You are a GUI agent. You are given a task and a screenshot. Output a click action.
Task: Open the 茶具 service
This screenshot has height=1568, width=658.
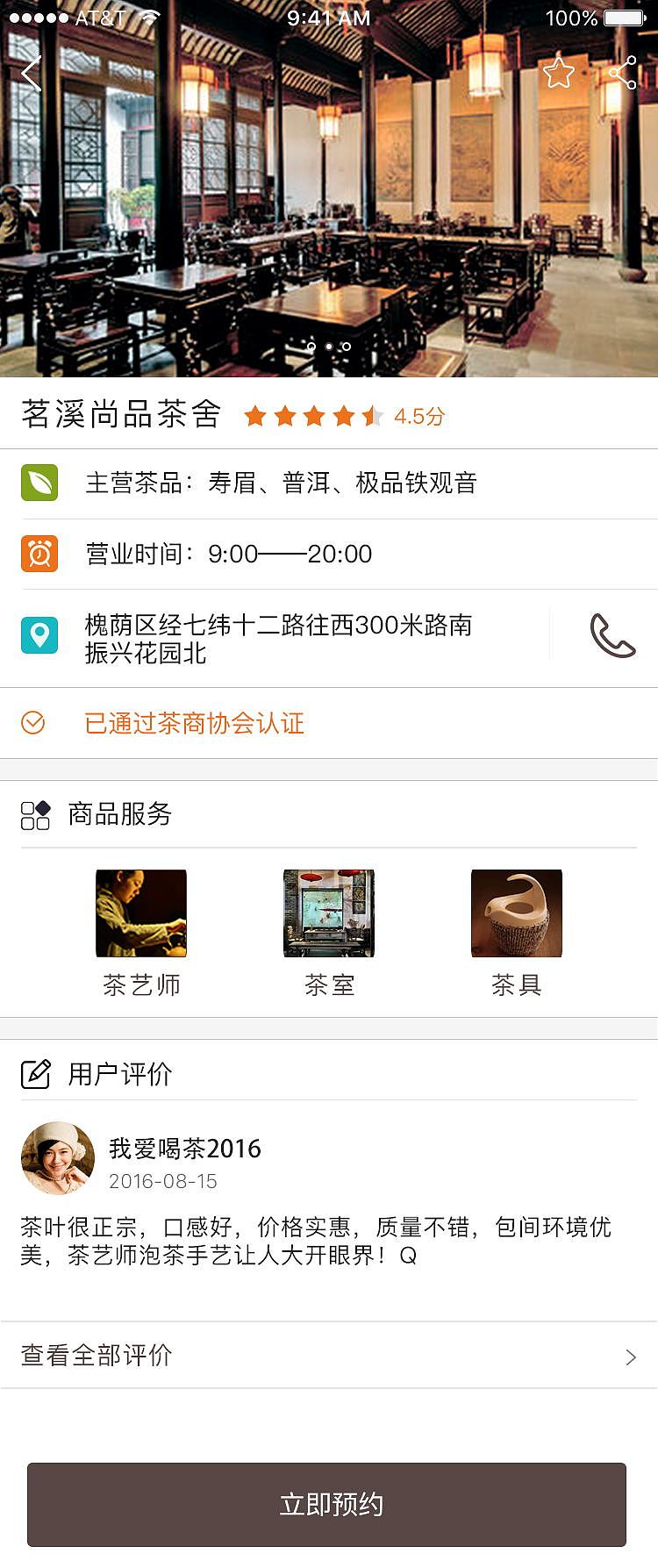coord(516,932)
